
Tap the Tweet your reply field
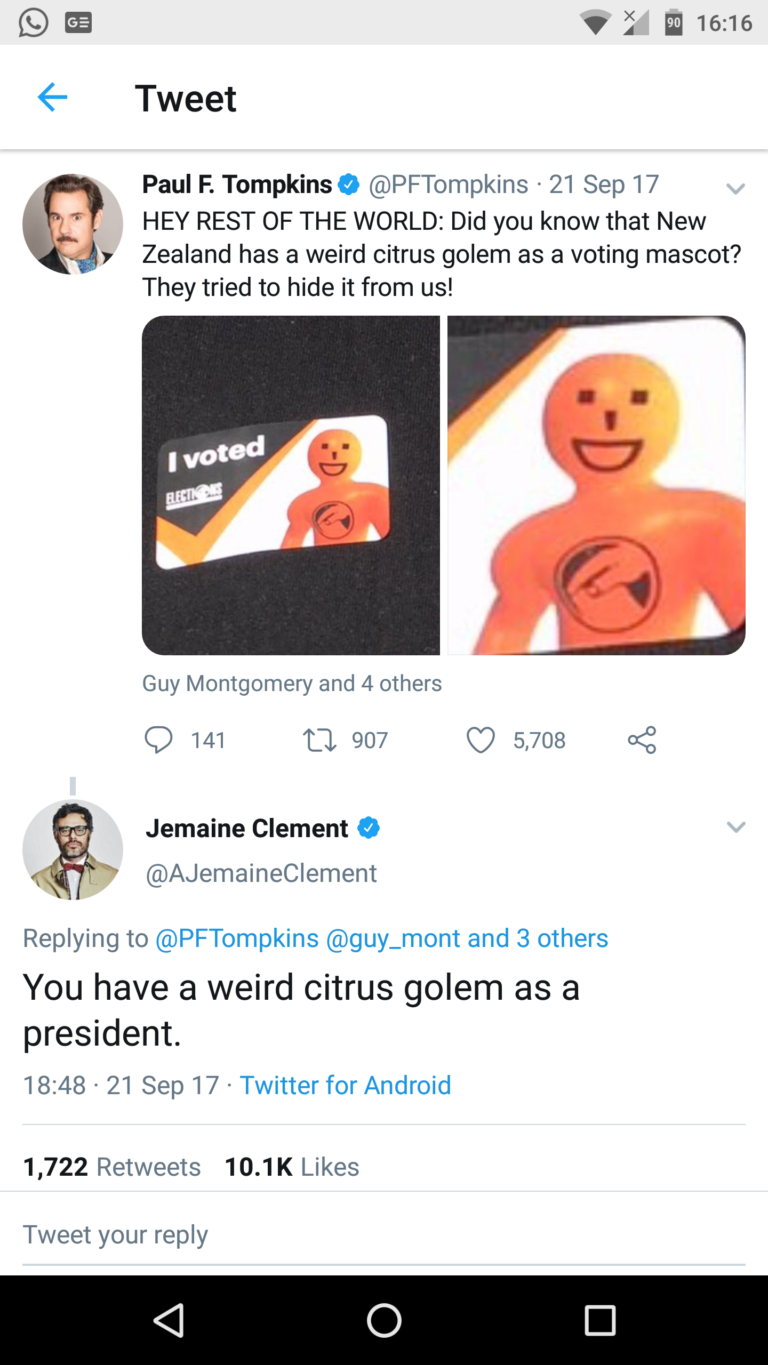tap(384, 1235)
